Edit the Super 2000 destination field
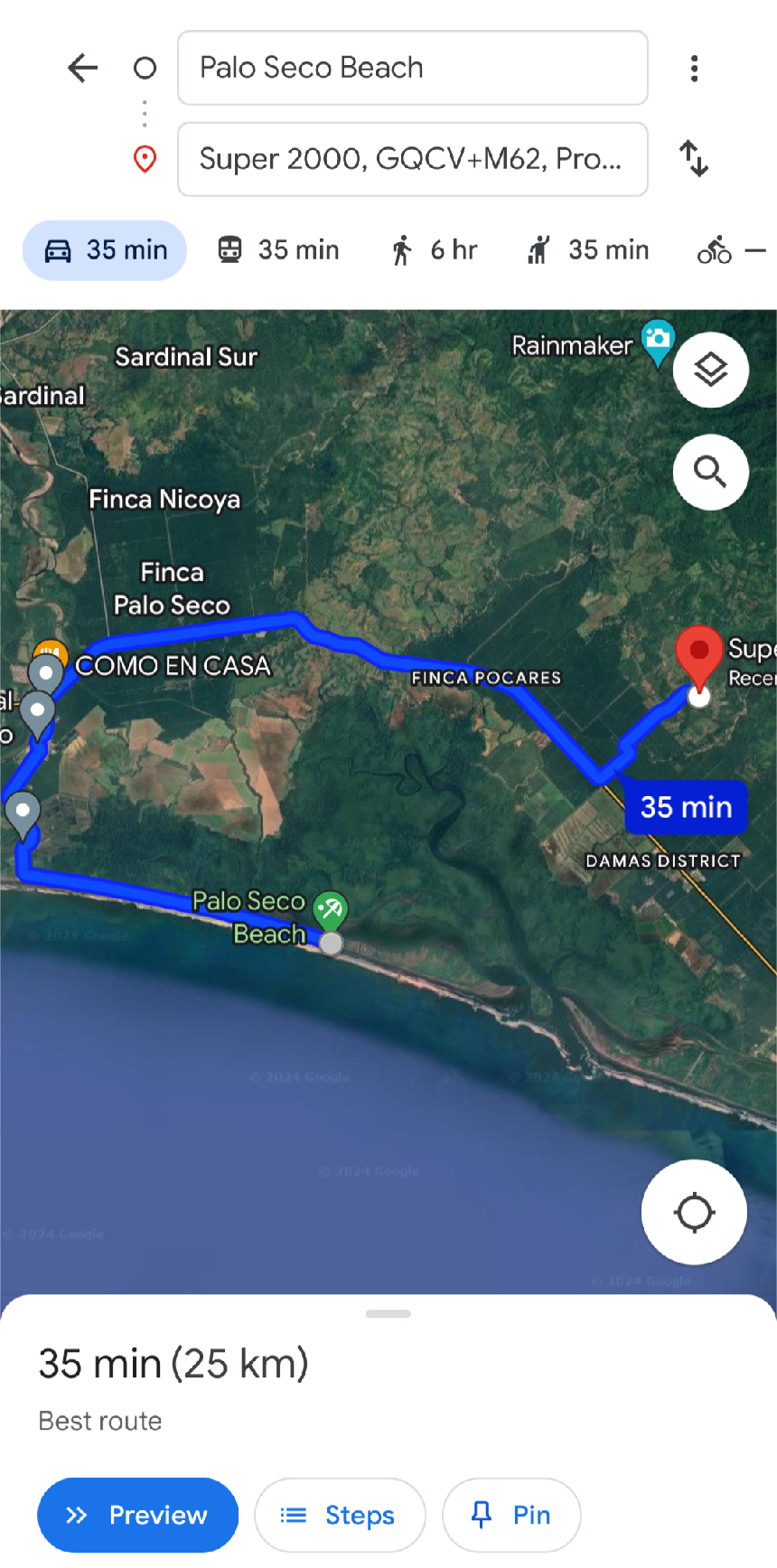 click(x=412, y=159)
